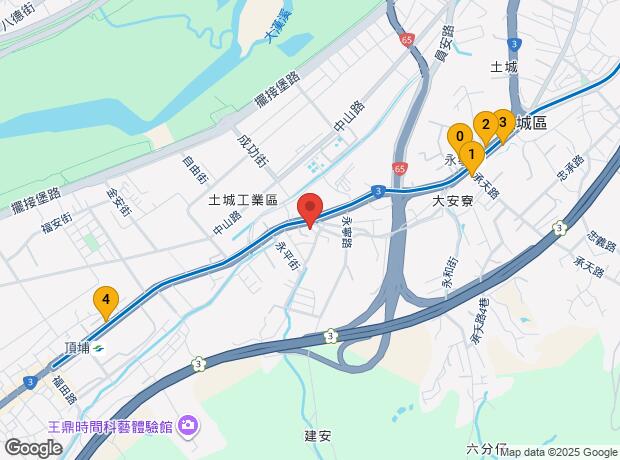The width and height of the screenshot is (620, 460).
Task: Choose the yellow marker numbered 3
Action: tap(503, 124)
